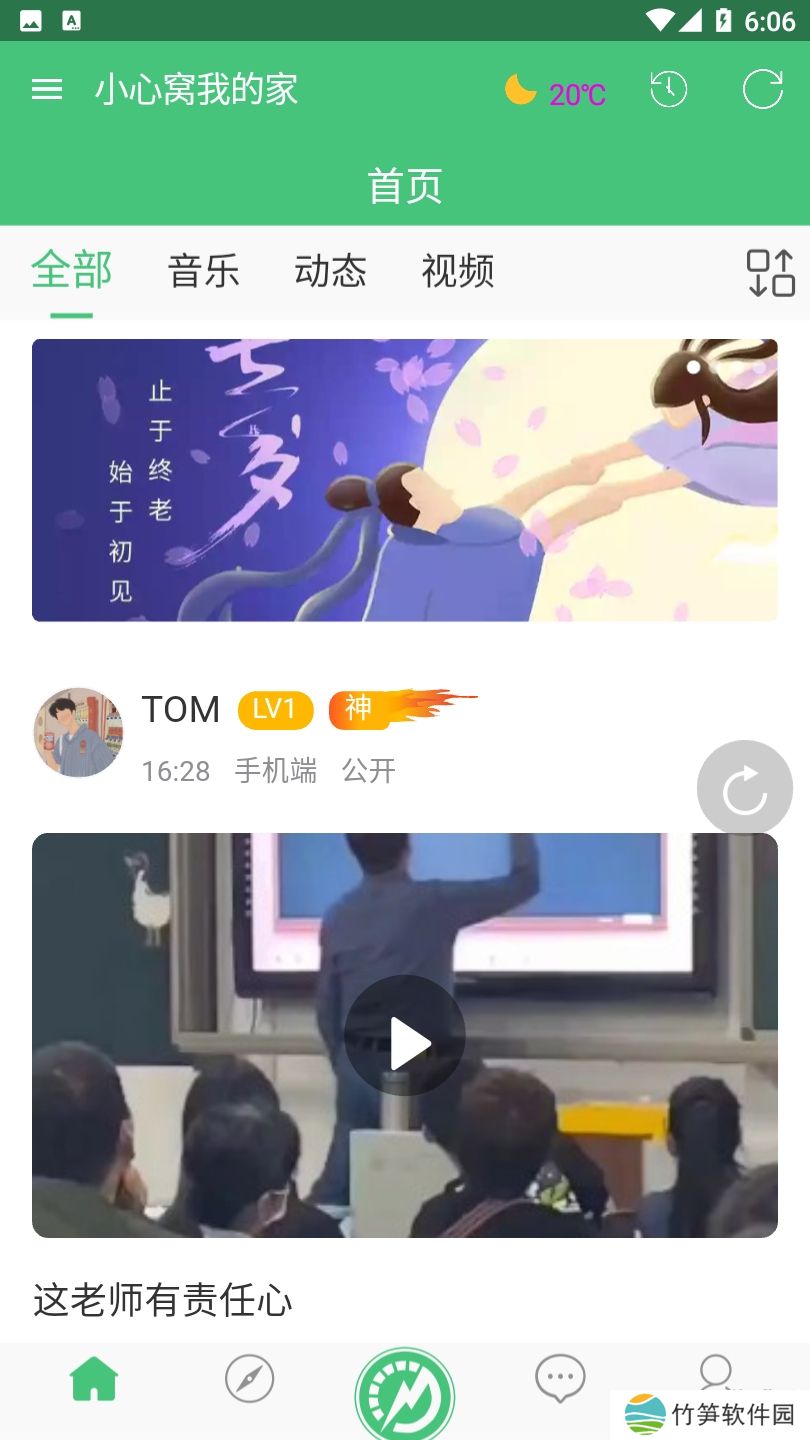The width and height of the screenshot is (810, 1440).
Task: Switch to the 动态 tab
Action: click(x=331, y=271)
